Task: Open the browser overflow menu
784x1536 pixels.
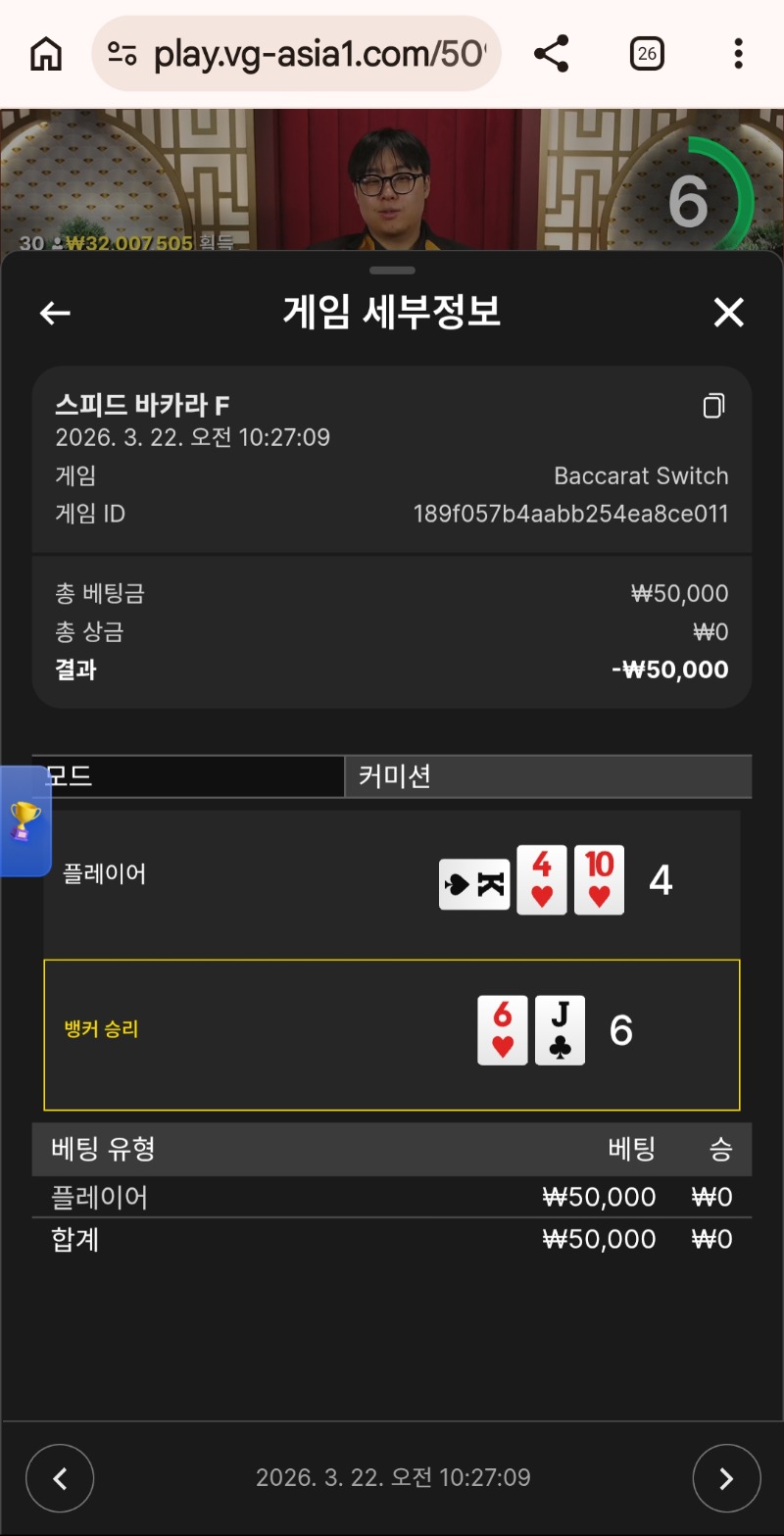Action: [738, 54]
